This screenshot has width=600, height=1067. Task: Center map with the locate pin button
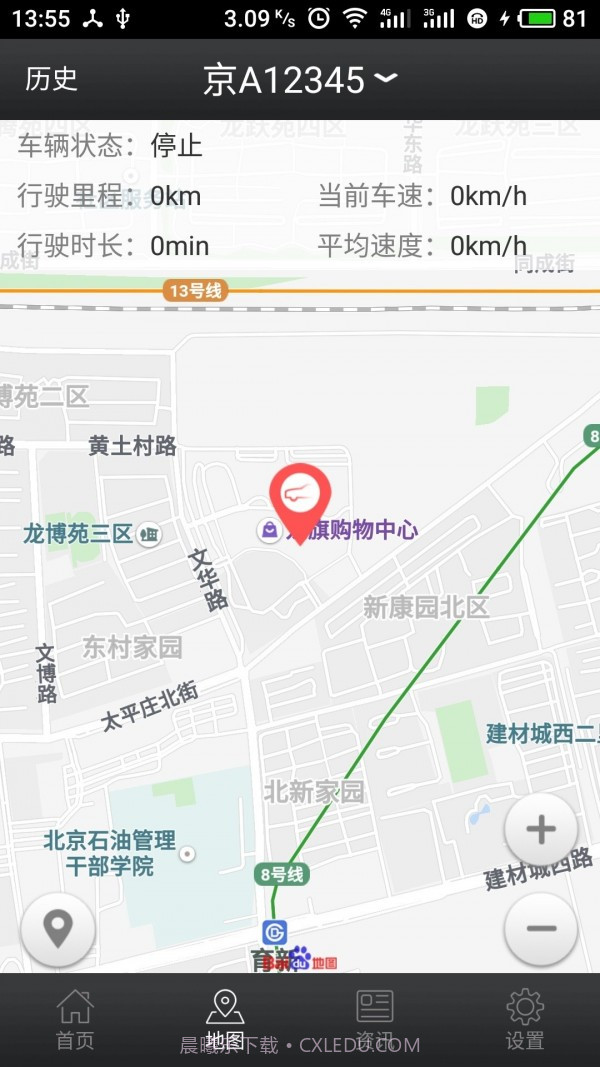58,929
